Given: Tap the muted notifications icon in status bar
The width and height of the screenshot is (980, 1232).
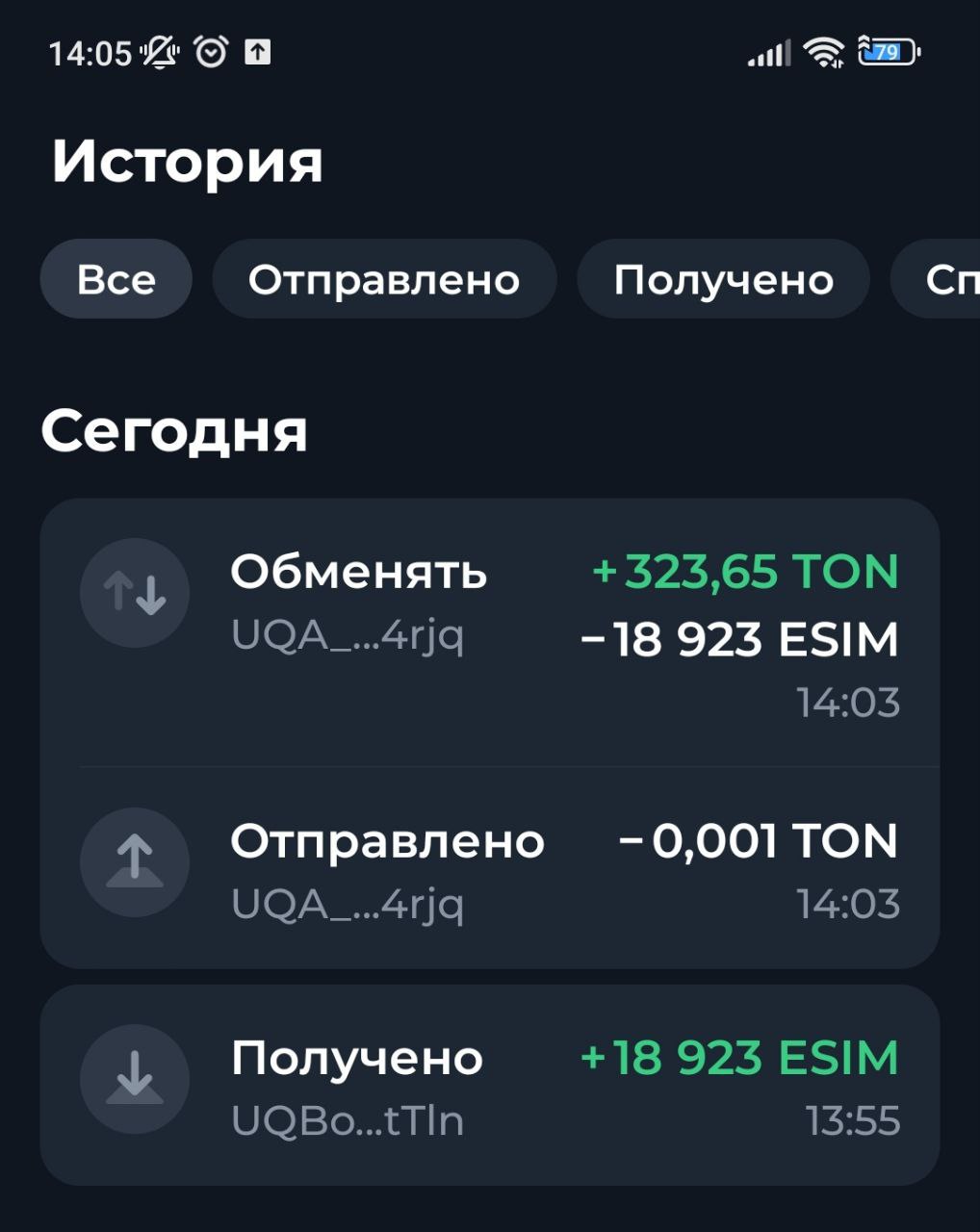Looking at the screenshot, I should coord(157,53).
